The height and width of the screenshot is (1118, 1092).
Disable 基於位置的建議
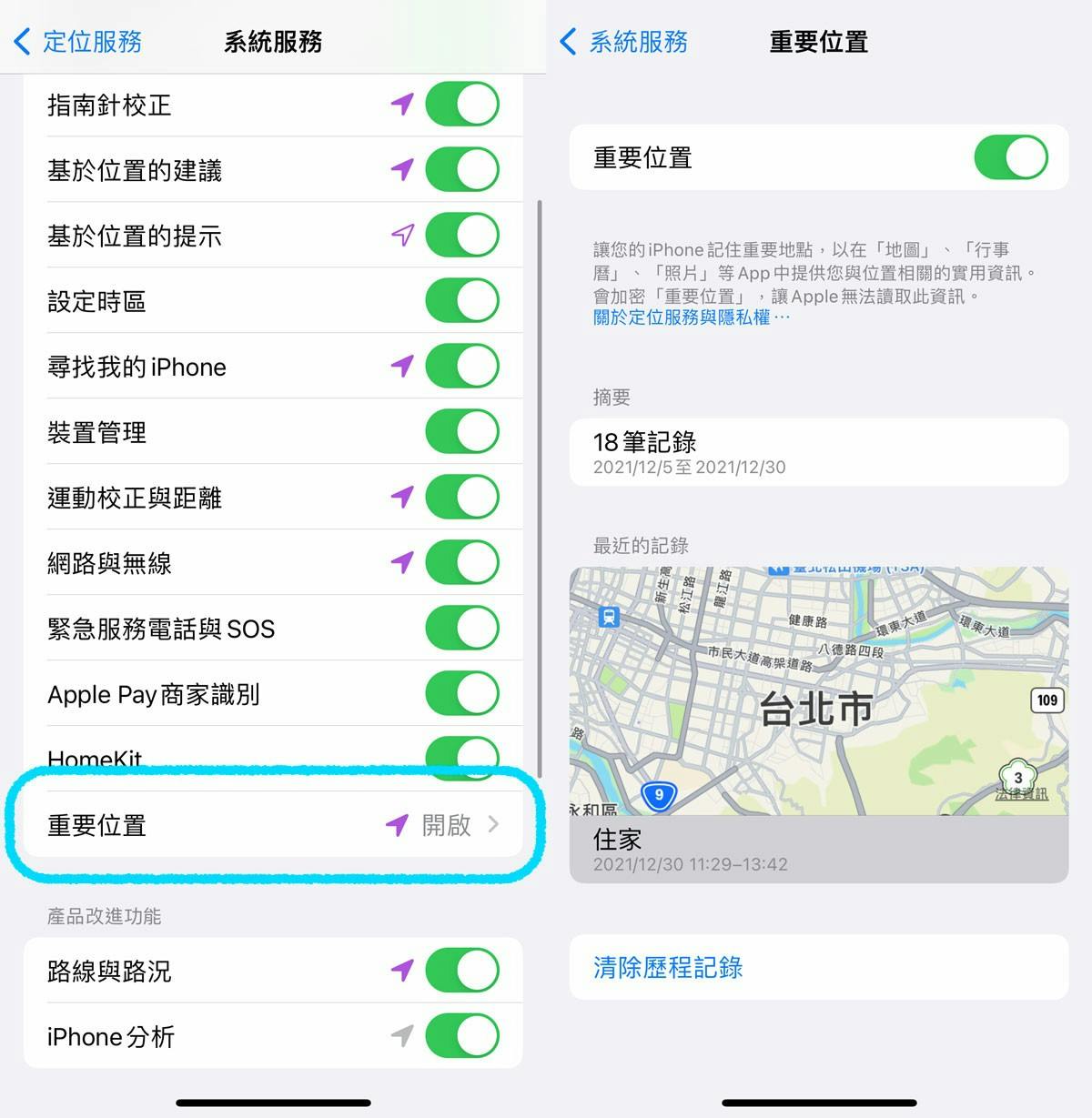[x=461, y=170]
